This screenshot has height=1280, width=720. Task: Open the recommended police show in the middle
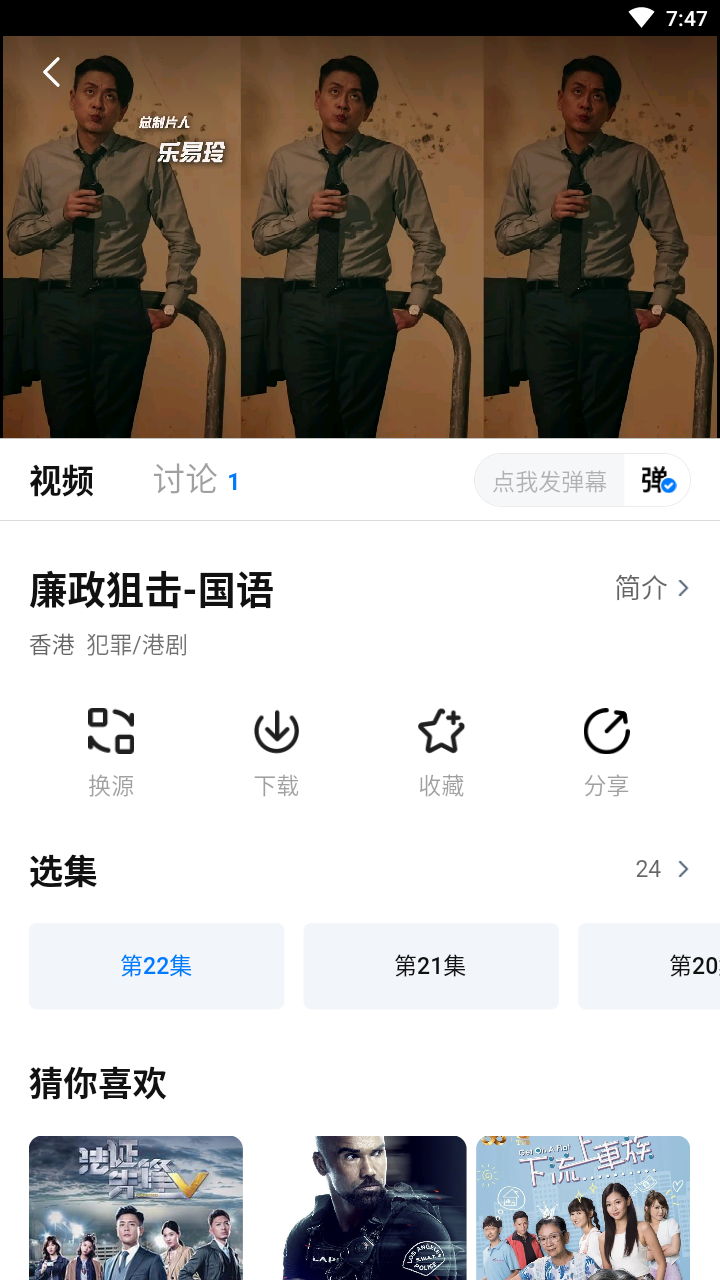pyautogui.click(x=374, y=1207)
